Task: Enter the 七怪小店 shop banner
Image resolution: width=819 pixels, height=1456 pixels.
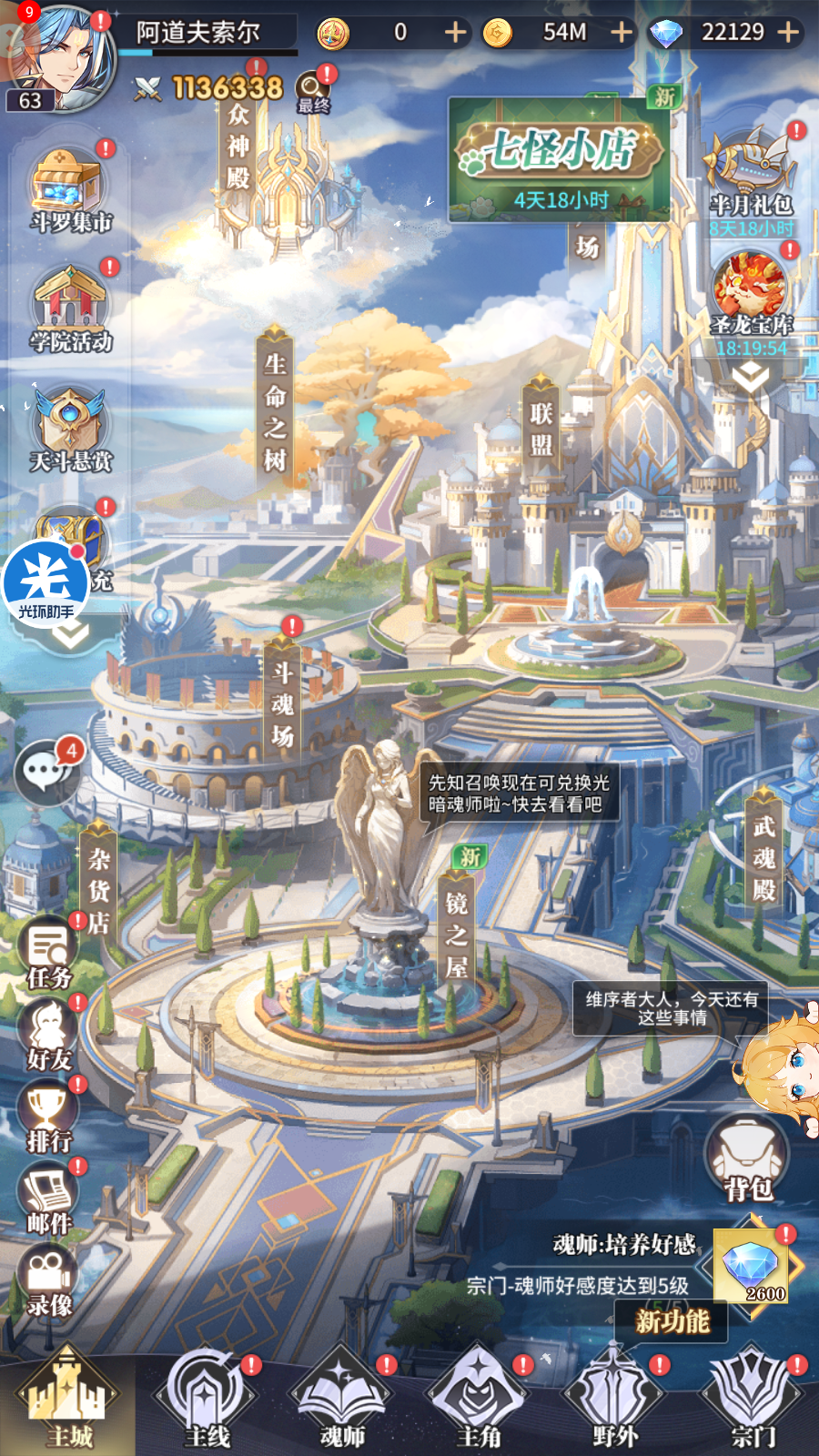Action: 559,160
